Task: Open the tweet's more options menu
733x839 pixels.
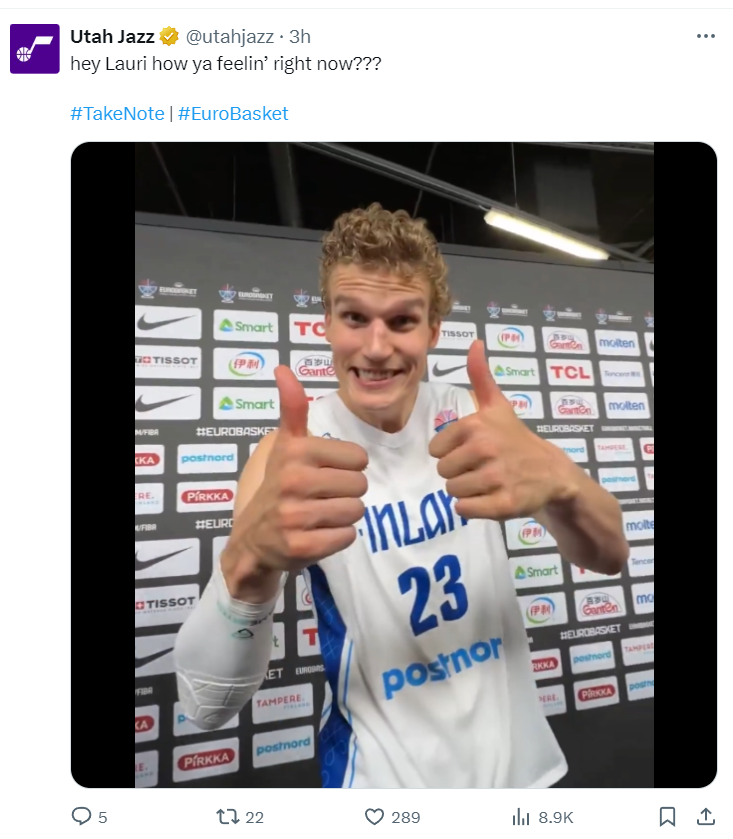Action: coord(706,36)
